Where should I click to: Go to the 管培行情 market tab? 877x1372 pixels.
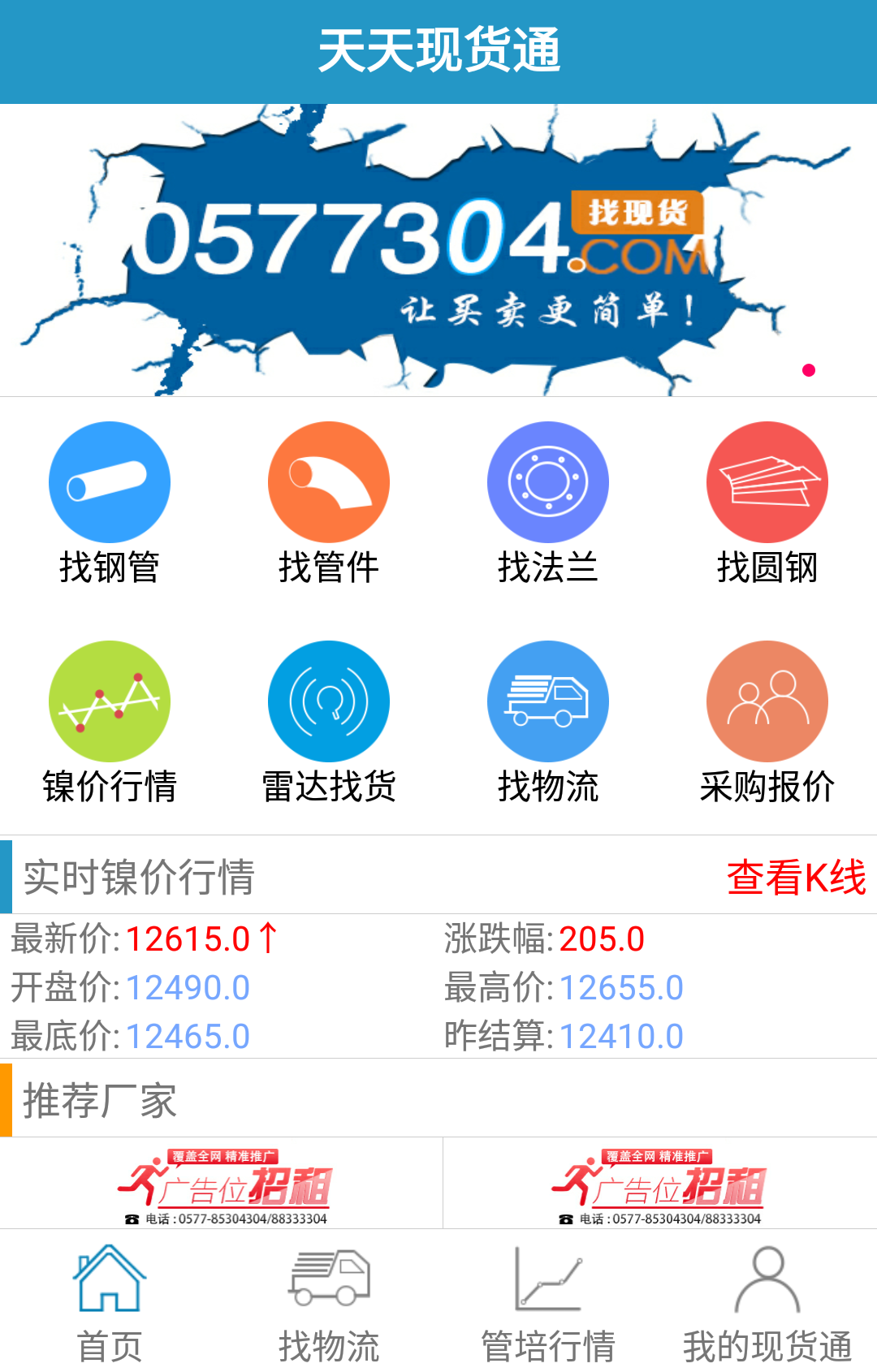point(548,1303)
